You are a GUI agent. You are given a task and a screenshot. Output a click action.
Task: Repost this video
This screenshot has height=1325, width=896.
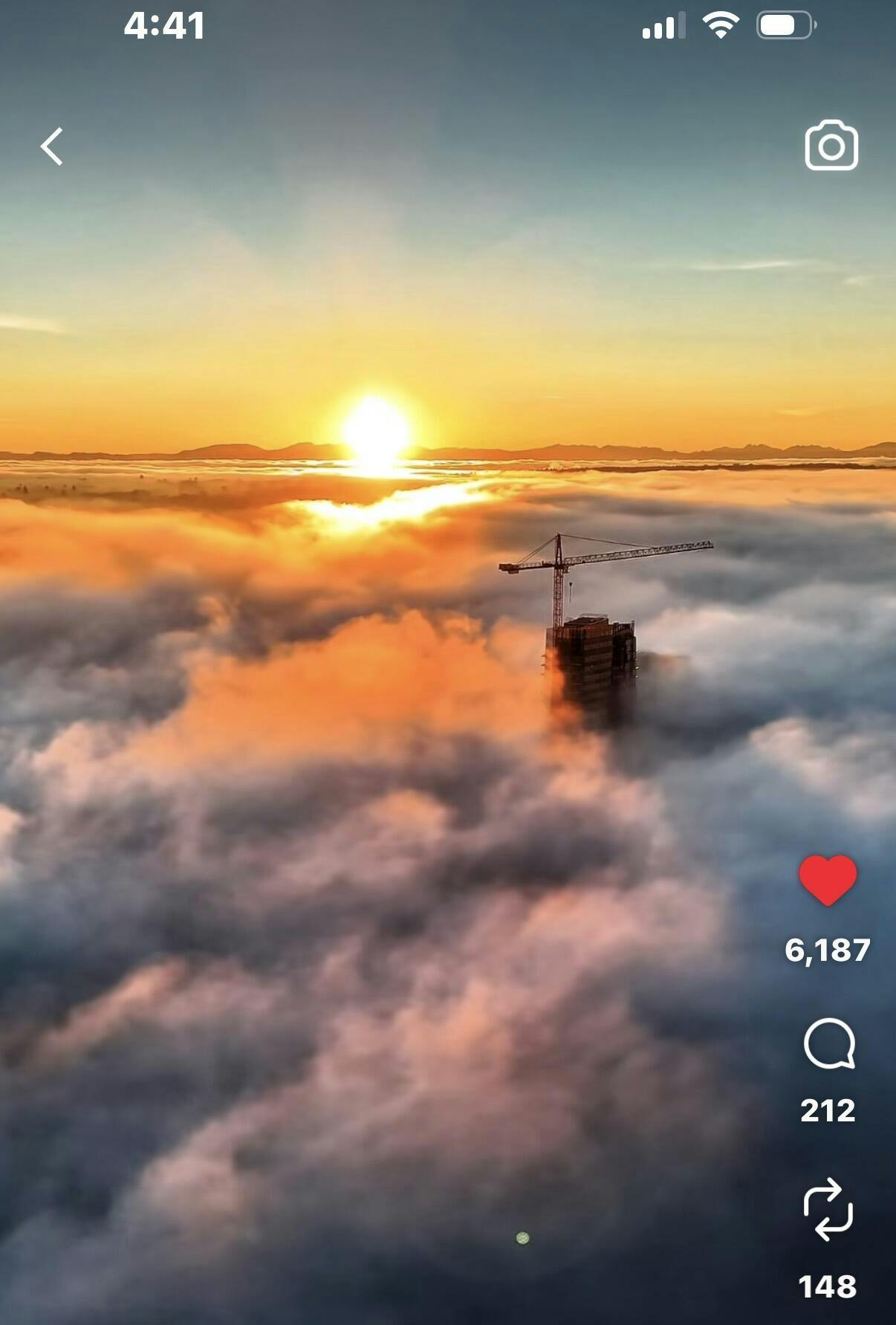coord(828,1209)
